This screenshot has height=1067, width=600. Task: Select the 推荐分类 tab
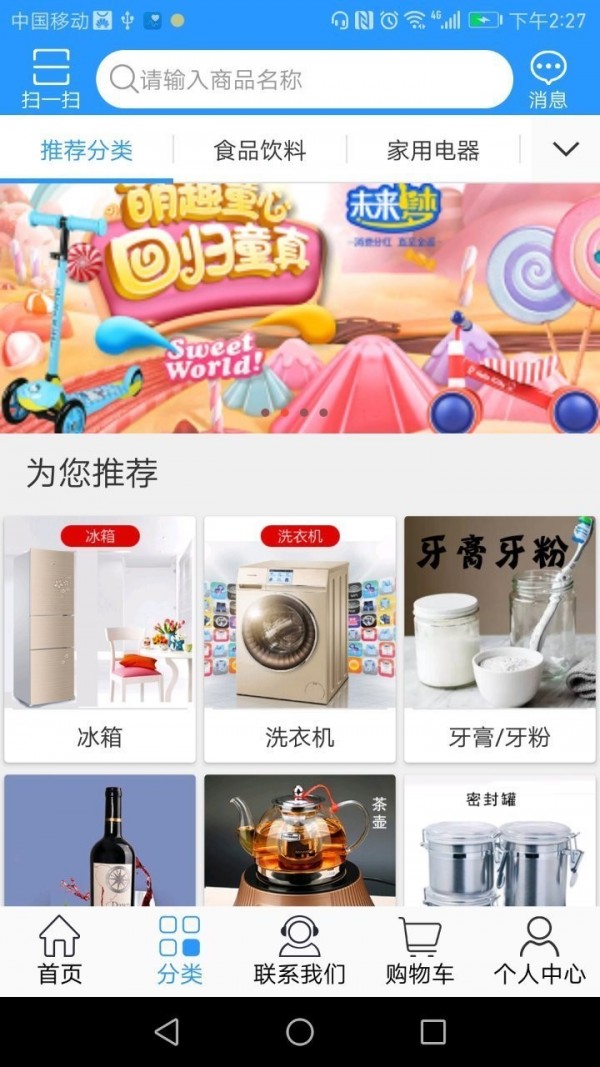[87, 150]
